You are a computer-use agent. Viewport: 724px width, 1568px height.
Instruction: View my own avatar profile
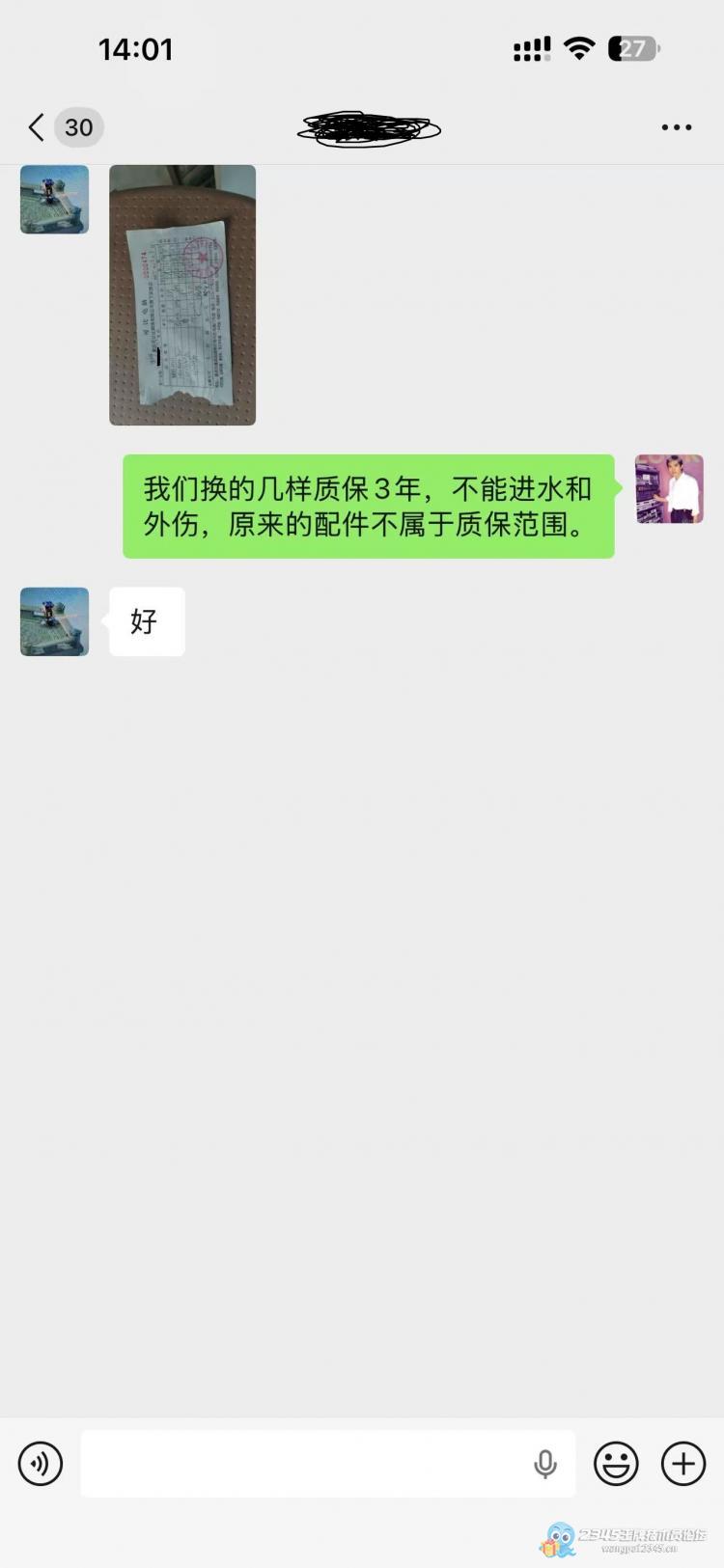(669, 489)
